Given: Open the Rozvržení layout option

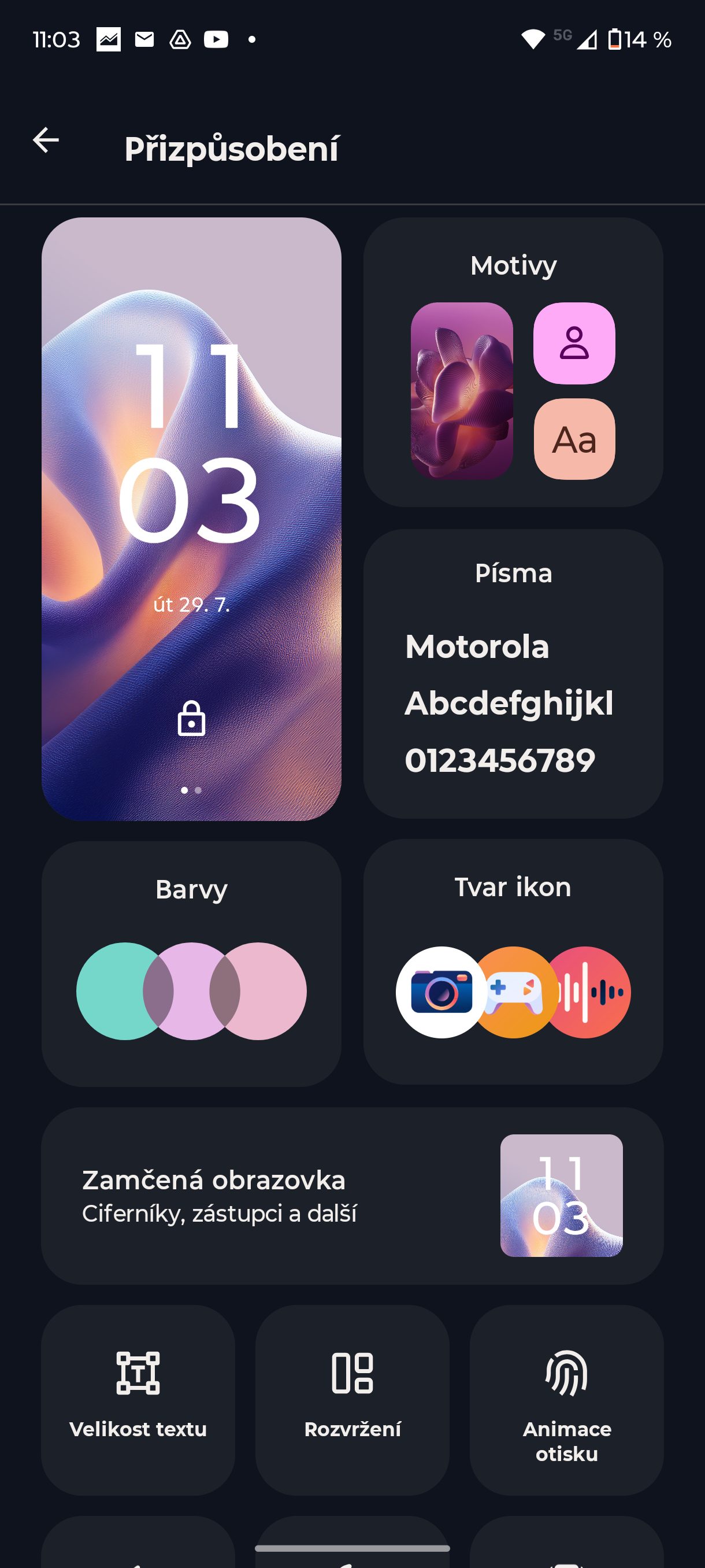Looking at the screenshot, I should coord(352,1399).
